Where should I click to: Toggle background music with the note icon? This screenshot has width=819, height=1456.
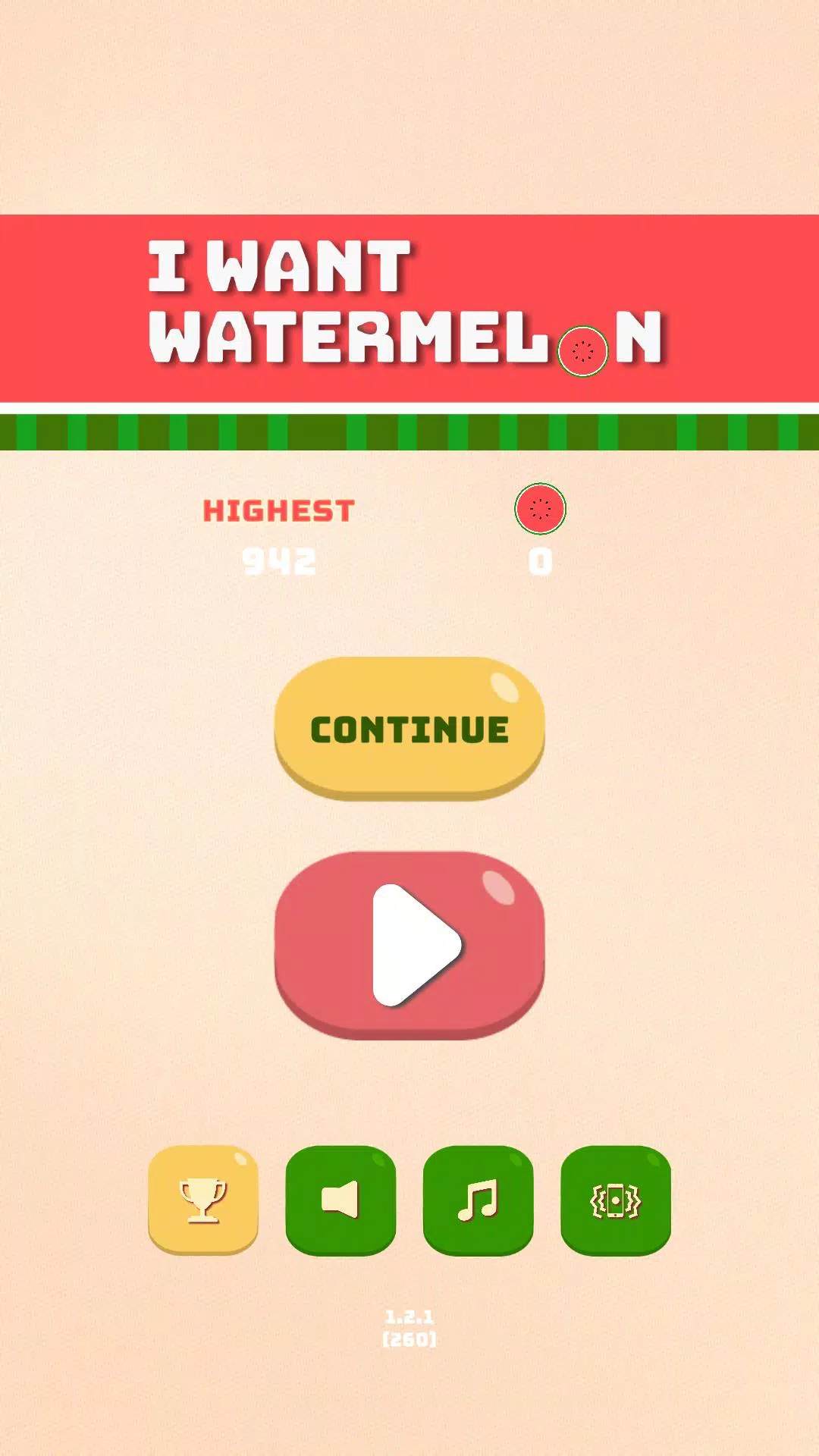pos(478,1200)
